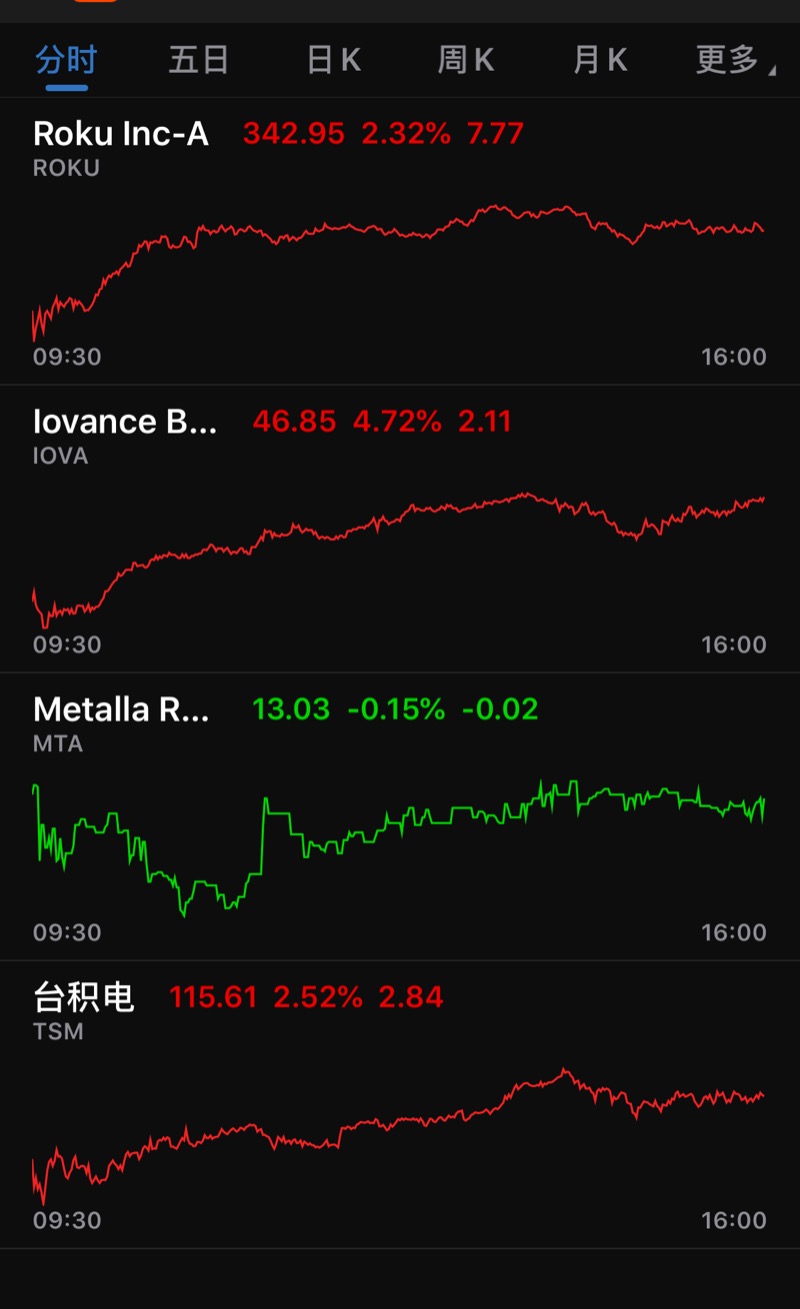Switch to the 日K tab
Viewport: 800px width, 1309px height.
click(x=333, y=60)
